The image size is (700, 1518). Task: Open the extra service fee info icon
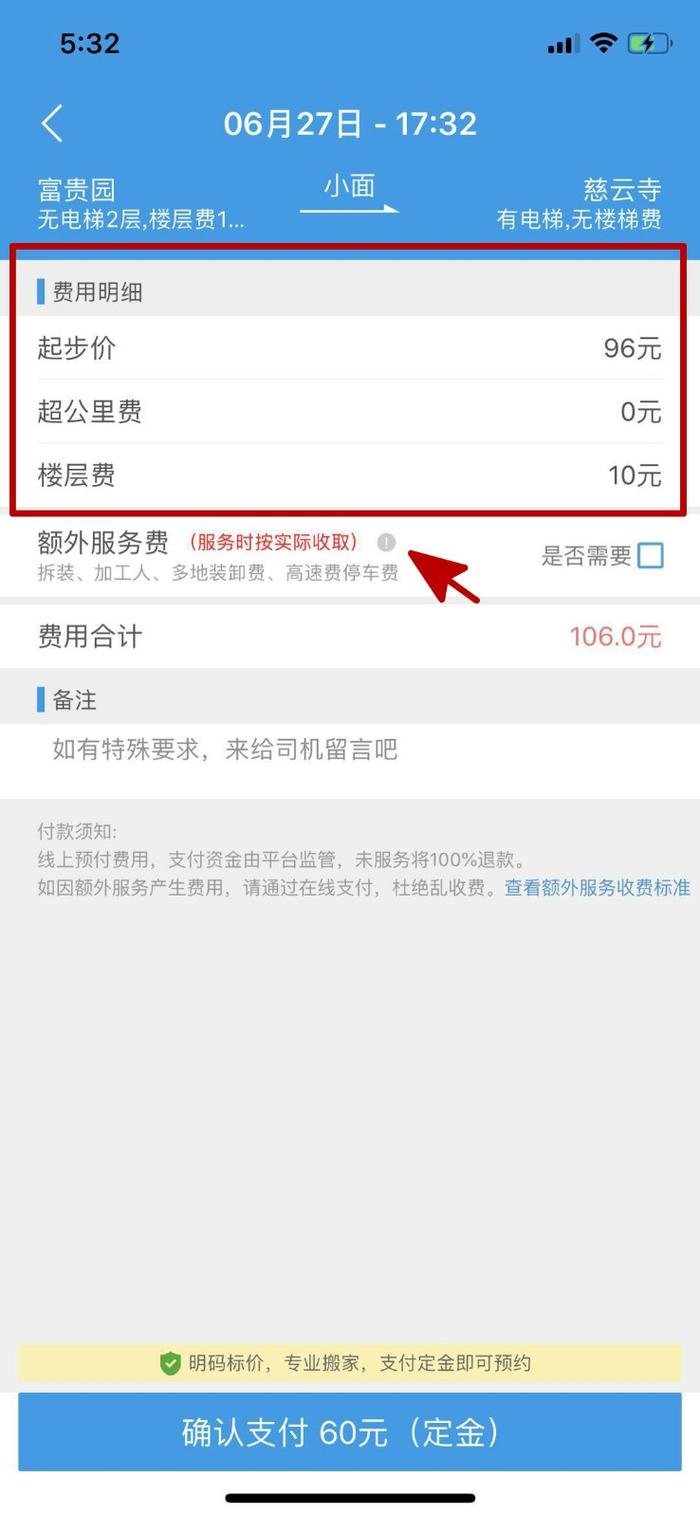[387, 542]
